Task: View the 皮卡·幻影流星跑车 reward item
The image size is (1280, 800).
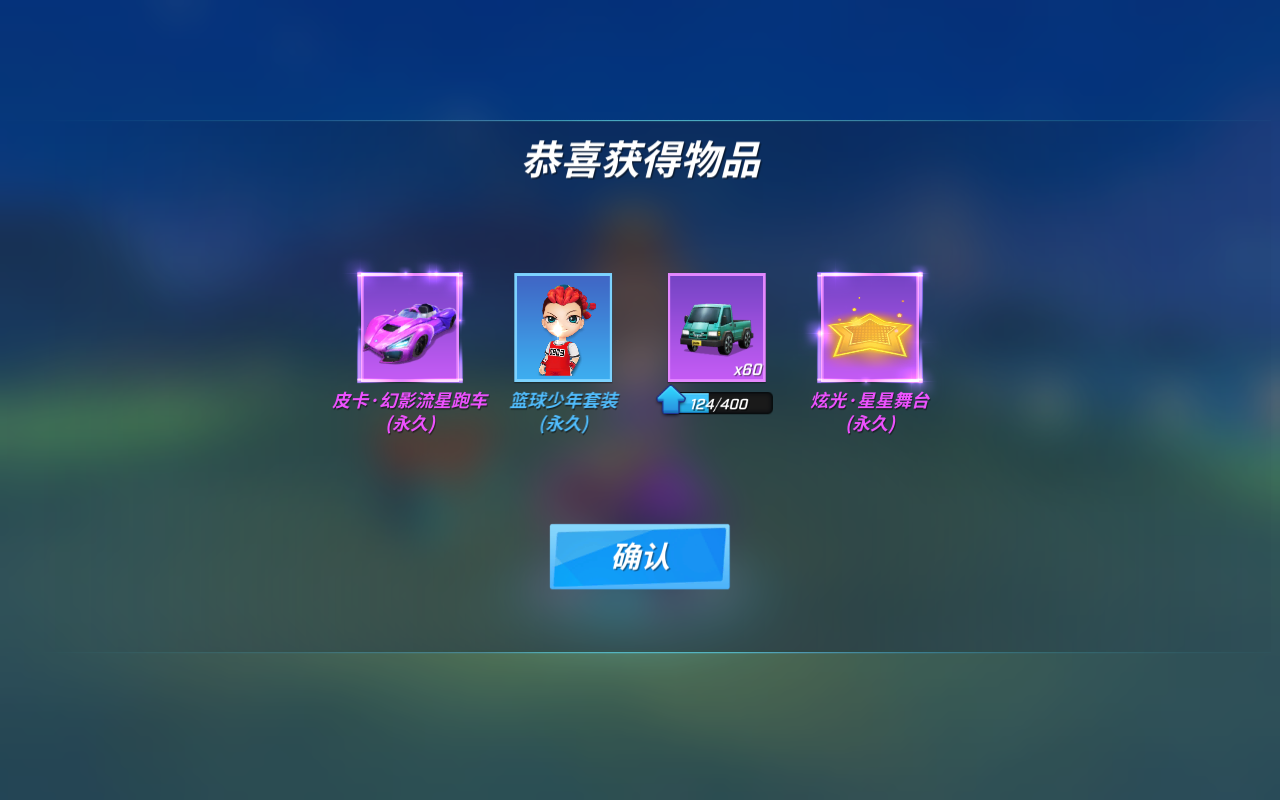Action: 410,327
